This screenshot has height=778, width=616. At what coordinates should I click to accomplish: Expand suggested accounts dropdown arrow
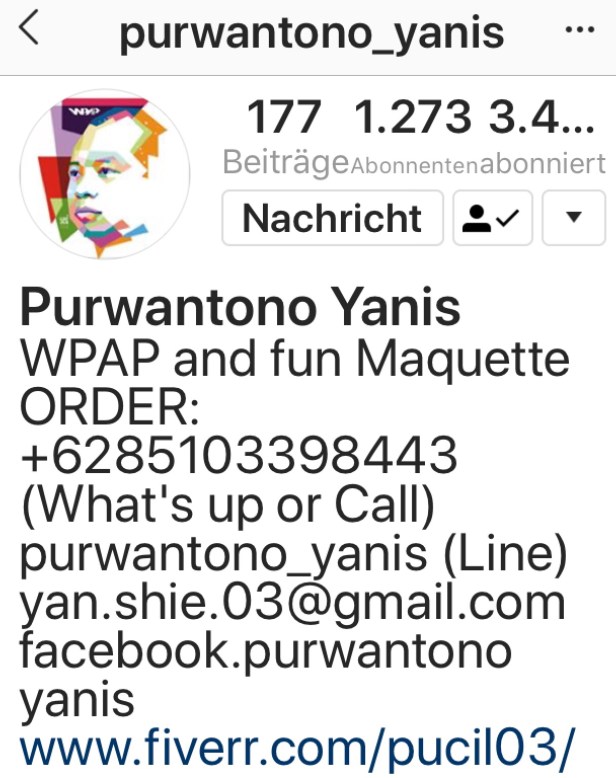tap(574, 218)
